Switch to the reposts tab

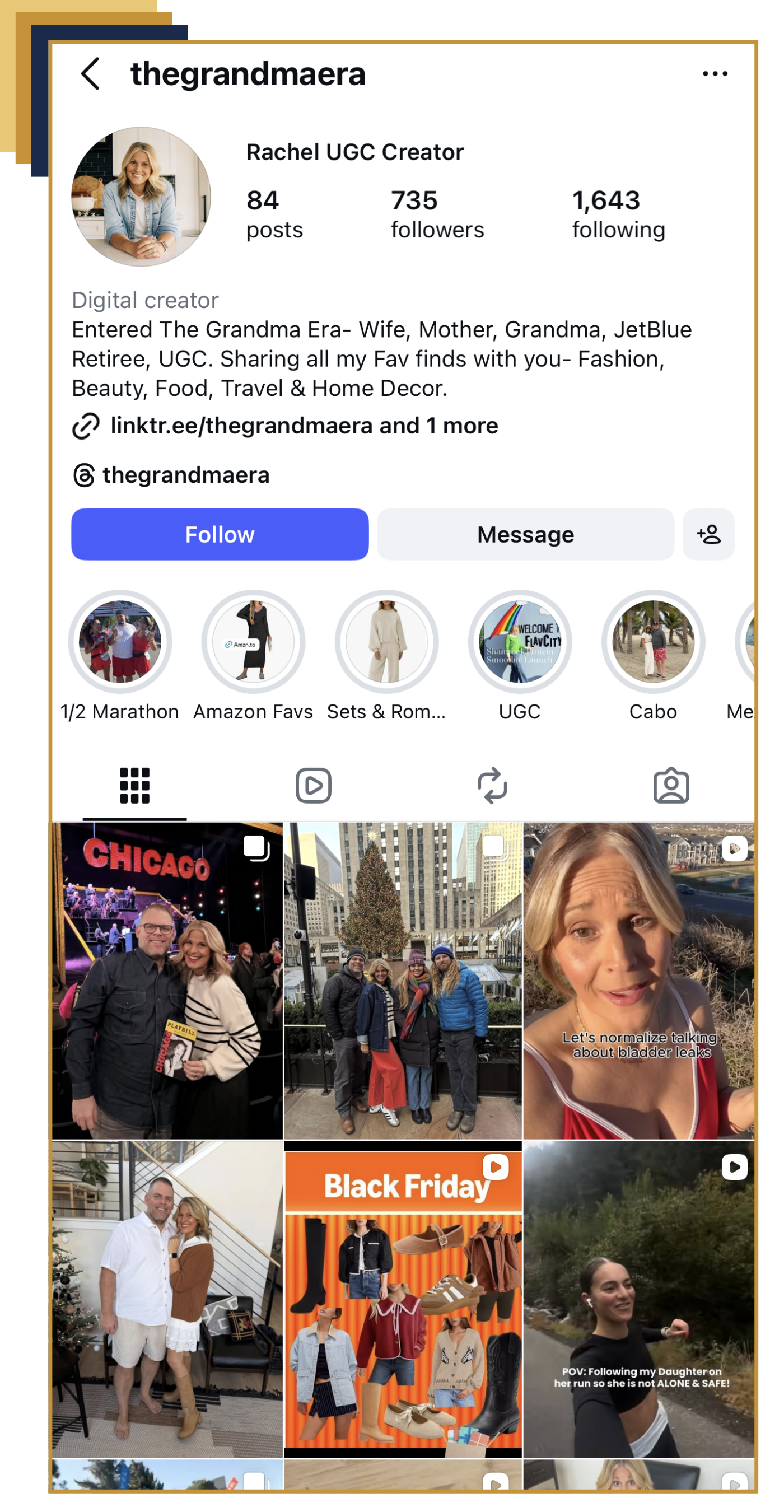pyautogui.click(x=492, y=785)
